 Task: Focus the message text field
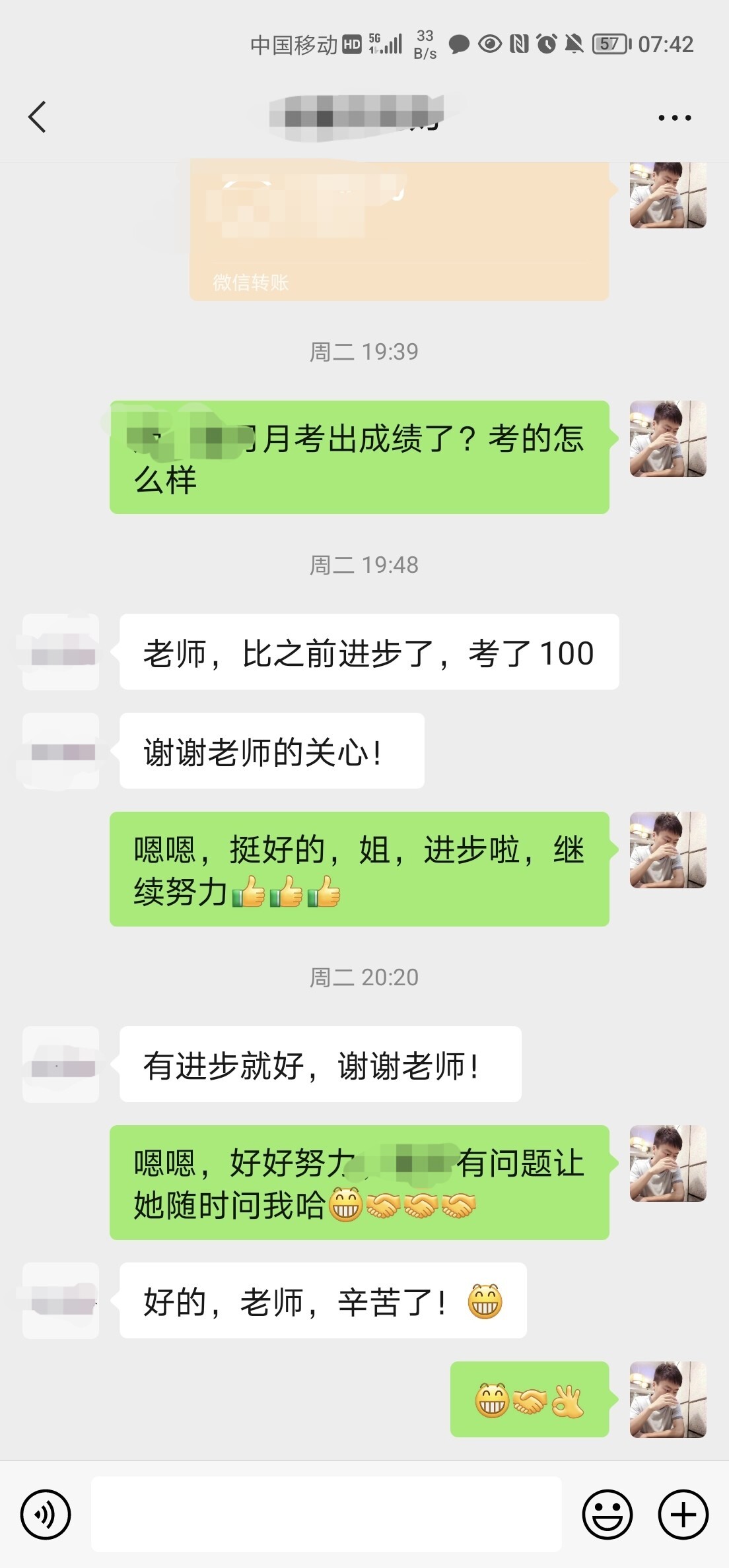[x=326, y=1514]
